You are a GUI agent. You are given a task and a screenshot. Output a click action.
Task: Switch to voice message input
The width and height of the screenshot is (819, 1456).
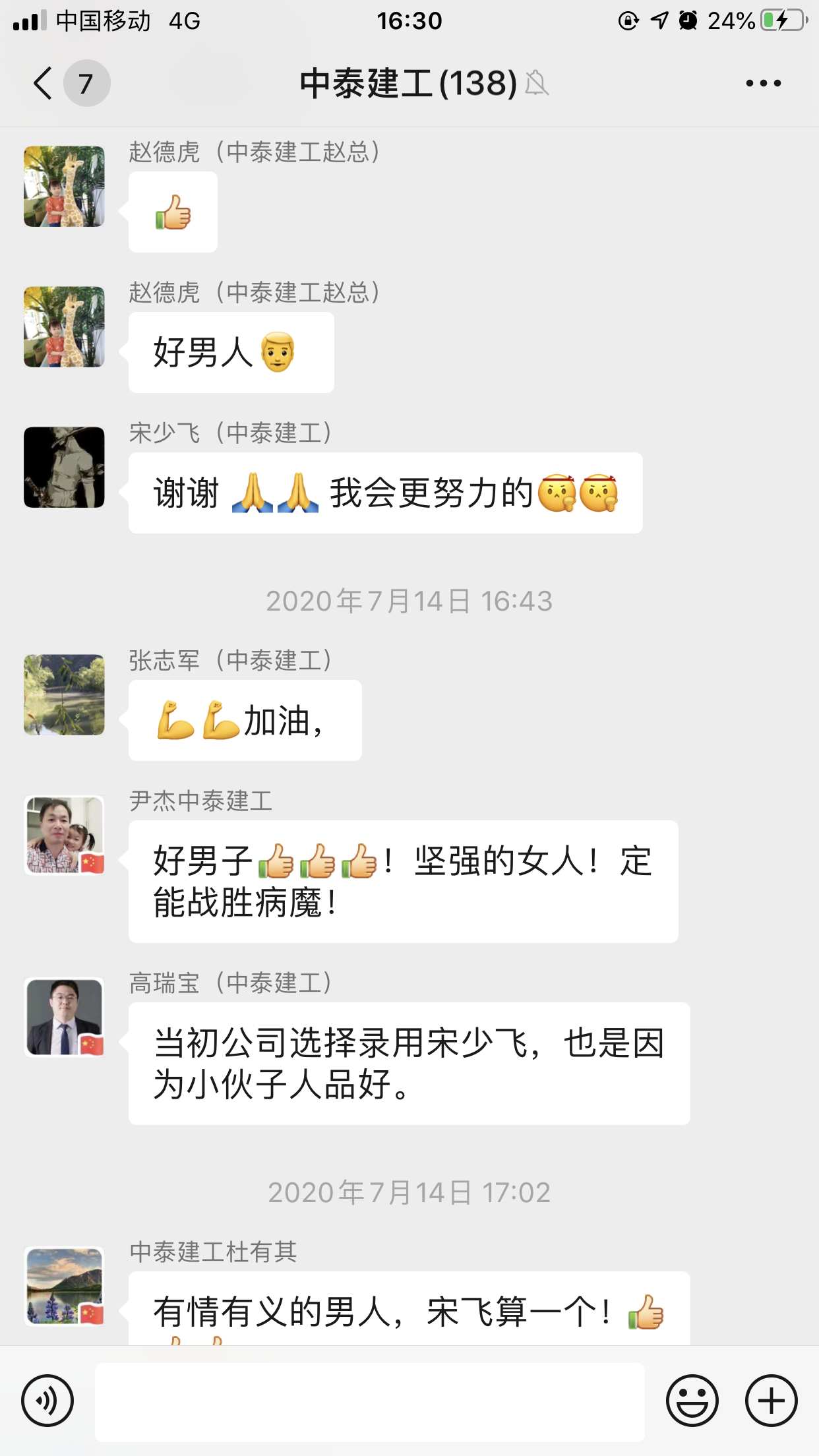[47, 1401]
